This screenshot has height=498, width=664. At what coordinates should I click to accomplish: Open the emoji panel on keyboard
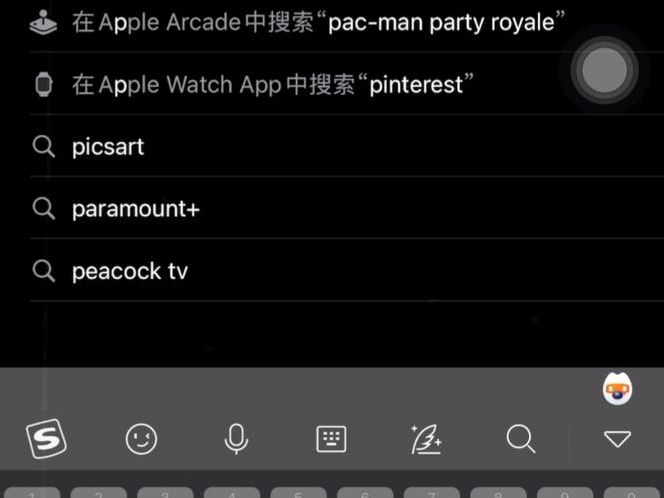pos(141,438)
